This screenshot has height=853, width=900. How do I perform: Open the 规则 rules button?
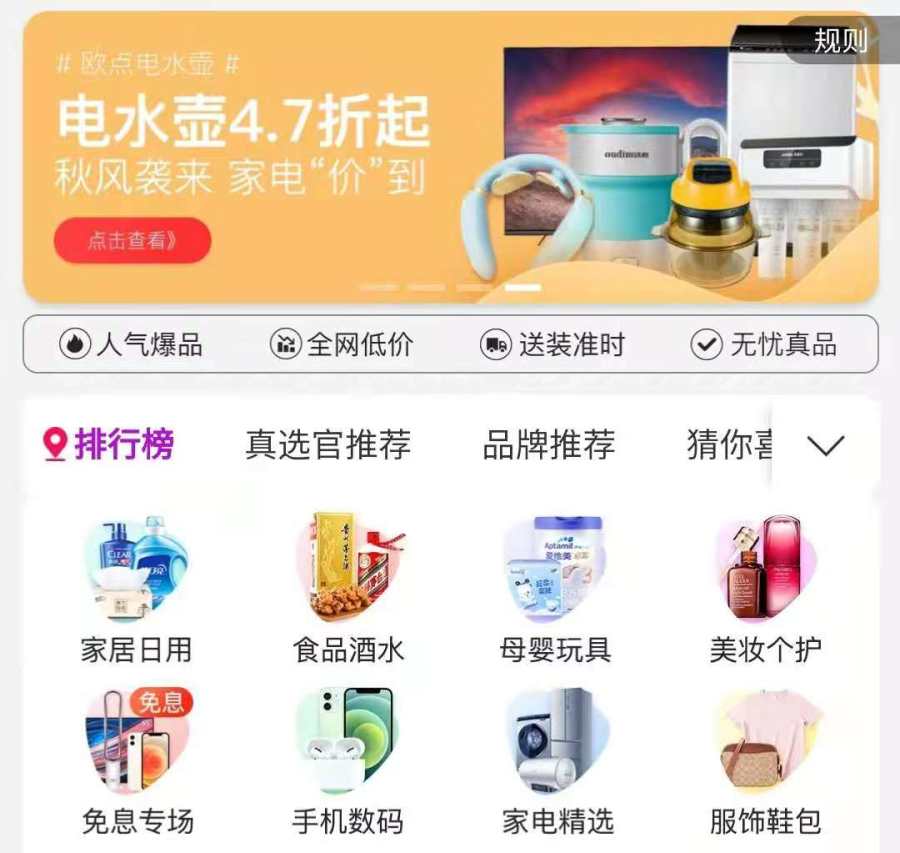pyautogui.click(x=840, y=41)
